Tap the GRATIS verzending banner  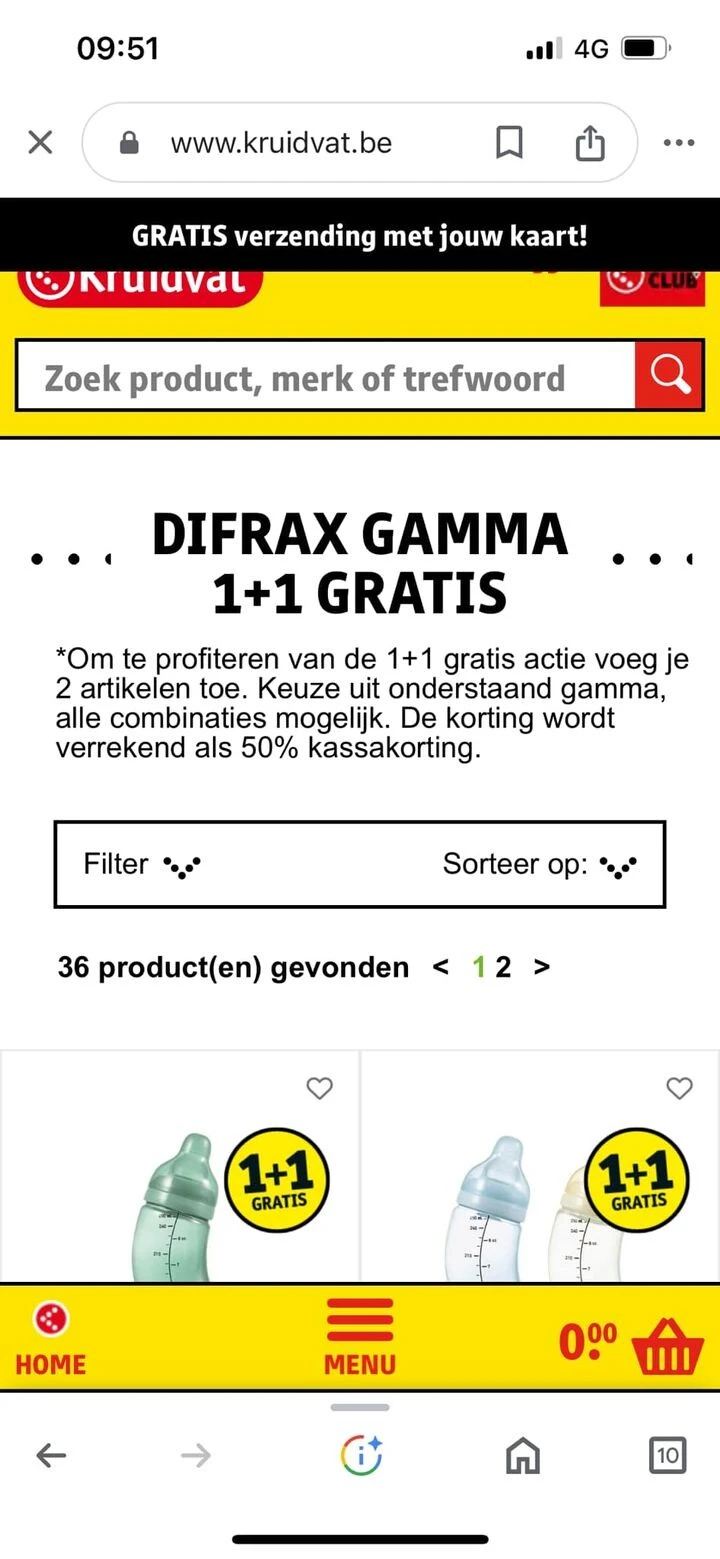[x=360, y=235]
